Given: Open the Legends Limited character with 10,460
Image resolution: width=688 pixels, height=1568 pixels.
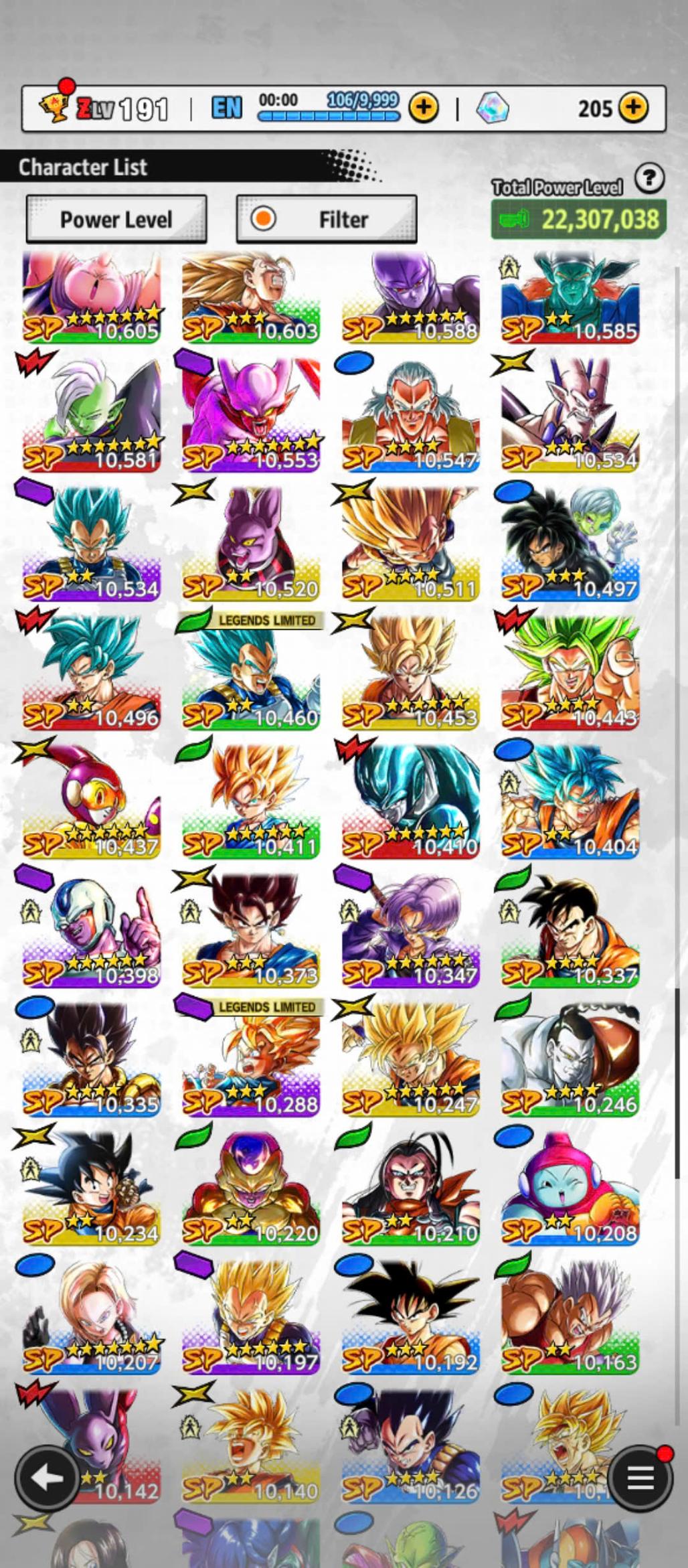Looking at the screenshot, I should [x=251, y=676].
